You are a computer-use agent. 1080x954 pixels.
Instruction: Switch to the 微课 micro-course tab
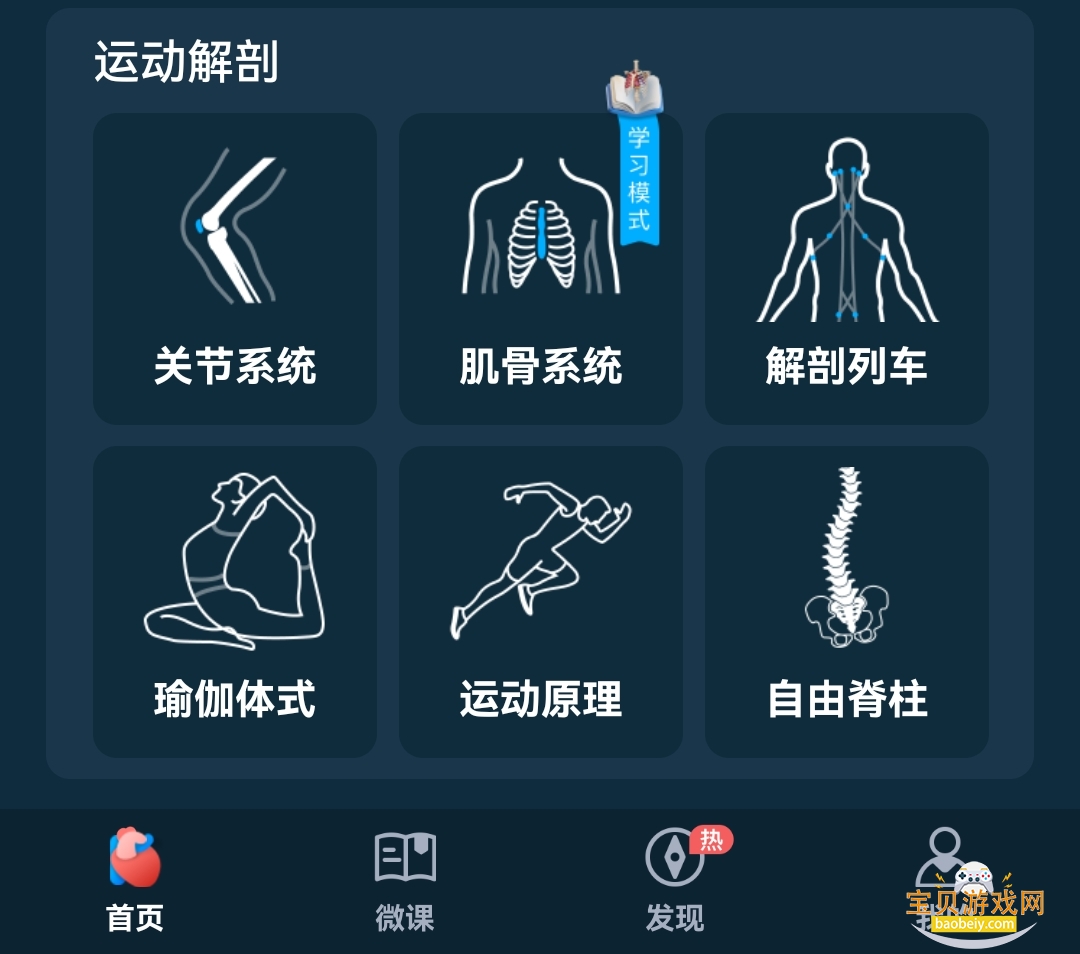click(x=405, y=880)
